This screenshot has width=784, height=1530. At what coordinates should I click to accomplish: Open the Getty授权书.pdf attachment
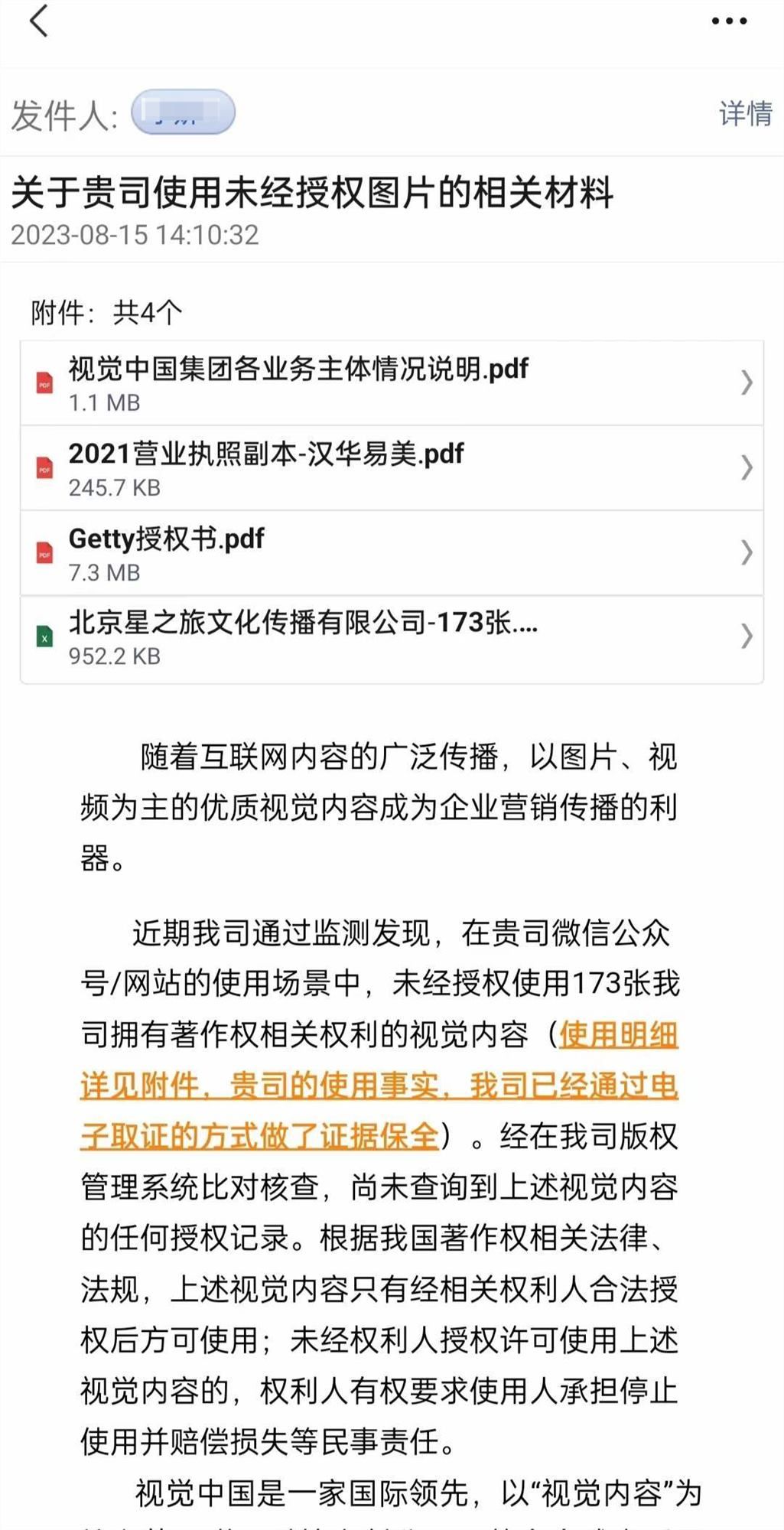click(391, 553)
